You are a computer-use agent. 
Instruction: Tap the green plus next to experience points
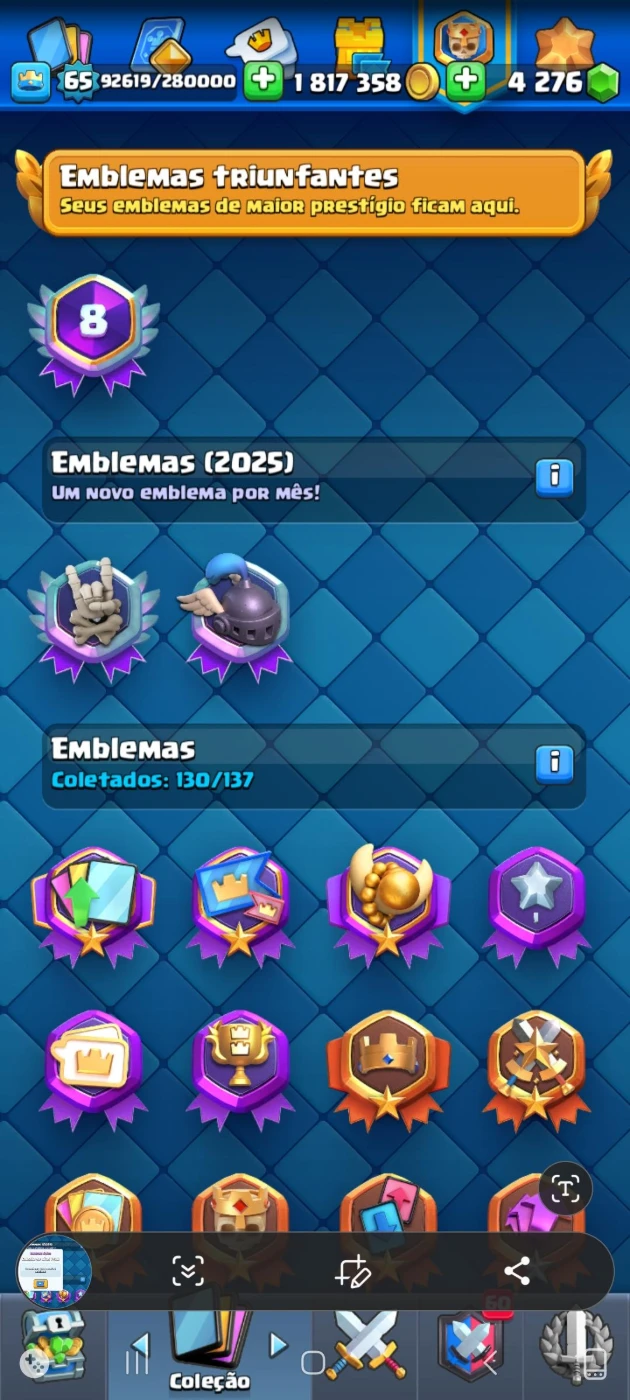pyautogui.click(x=263, y=81)
